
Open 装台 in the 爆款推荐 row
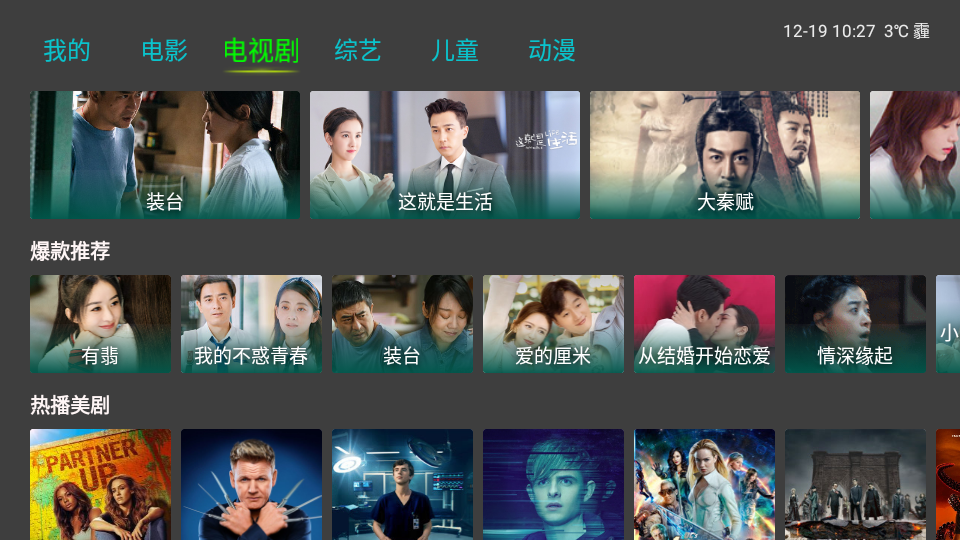402,324
